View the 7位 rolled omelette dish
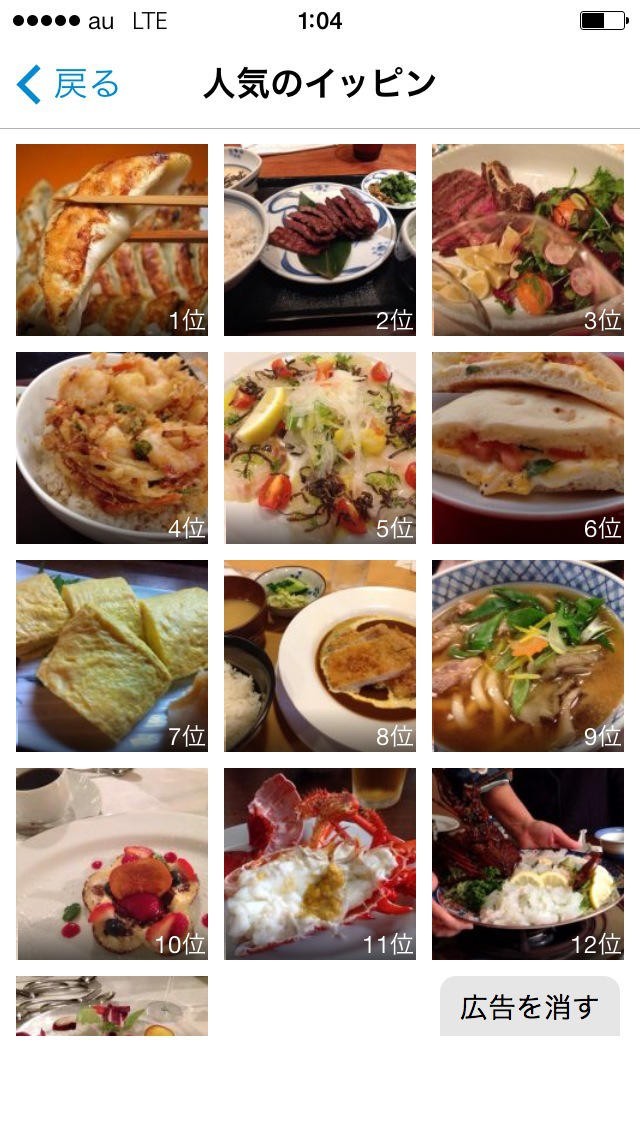This screenshot has width=640, height=1136. (x=112, y=656)
